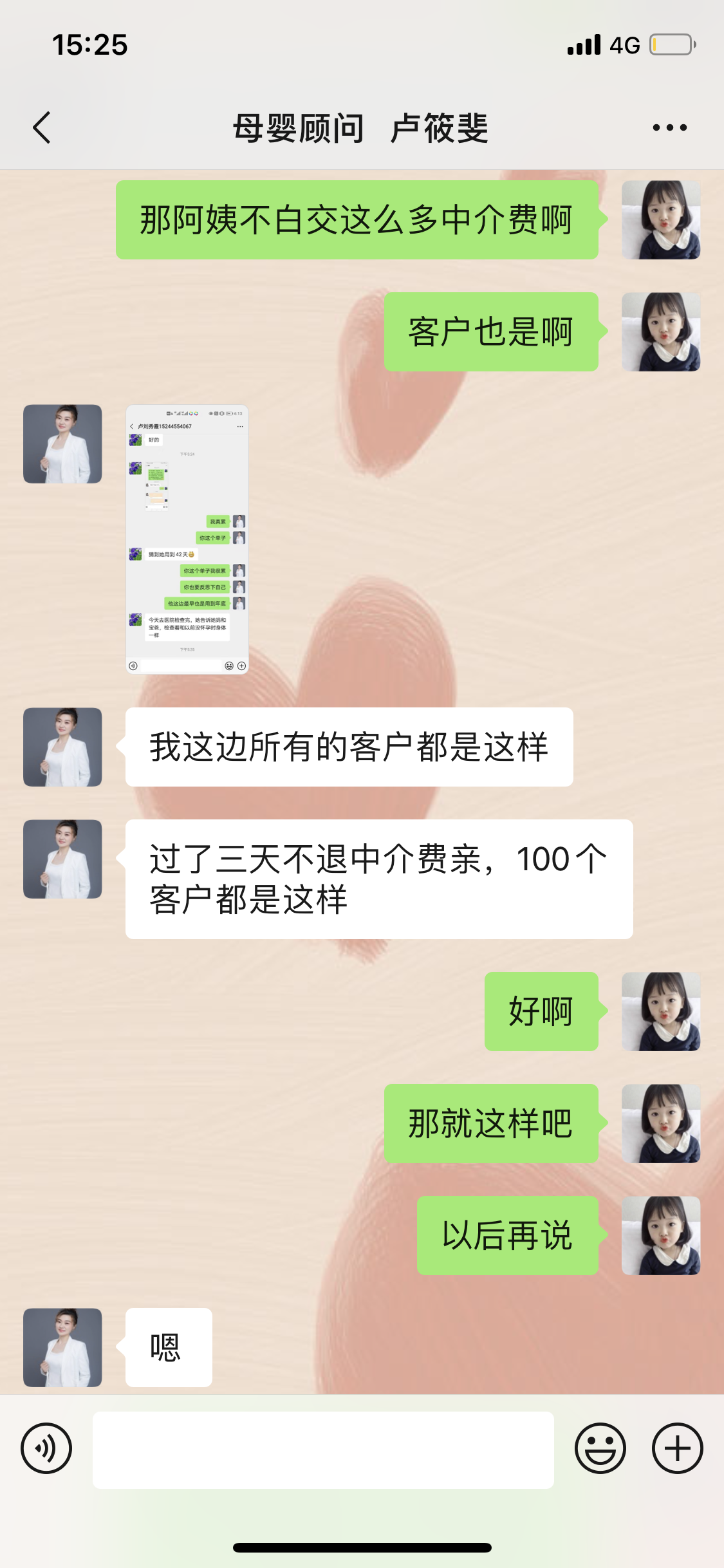Open the emoji sticker panel
Image resolution: width=724 pixels, height=1568 pixels.
[x=600, y=1449]
